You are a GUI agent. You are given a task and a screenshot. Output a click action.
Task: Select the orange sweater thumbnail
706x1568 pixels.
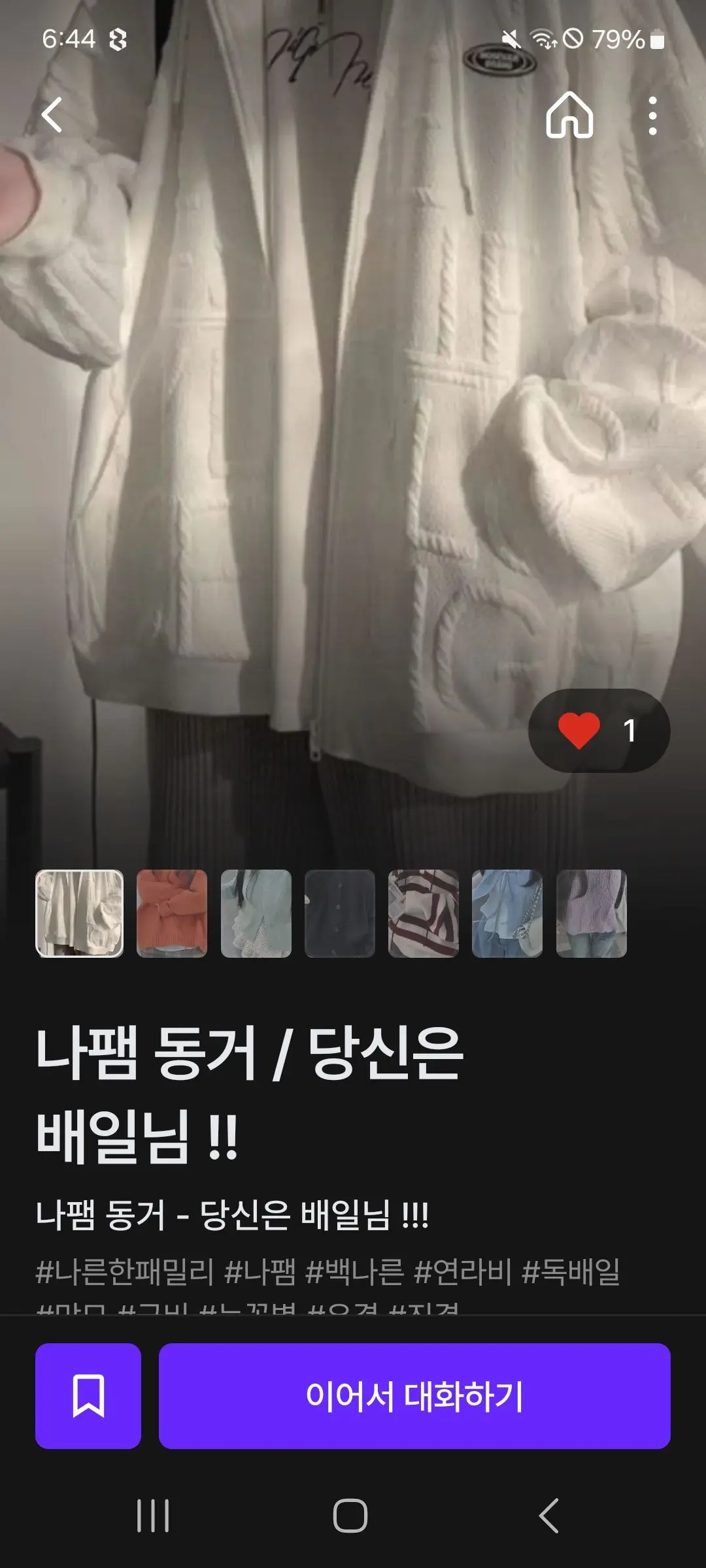tap(172, 913)
